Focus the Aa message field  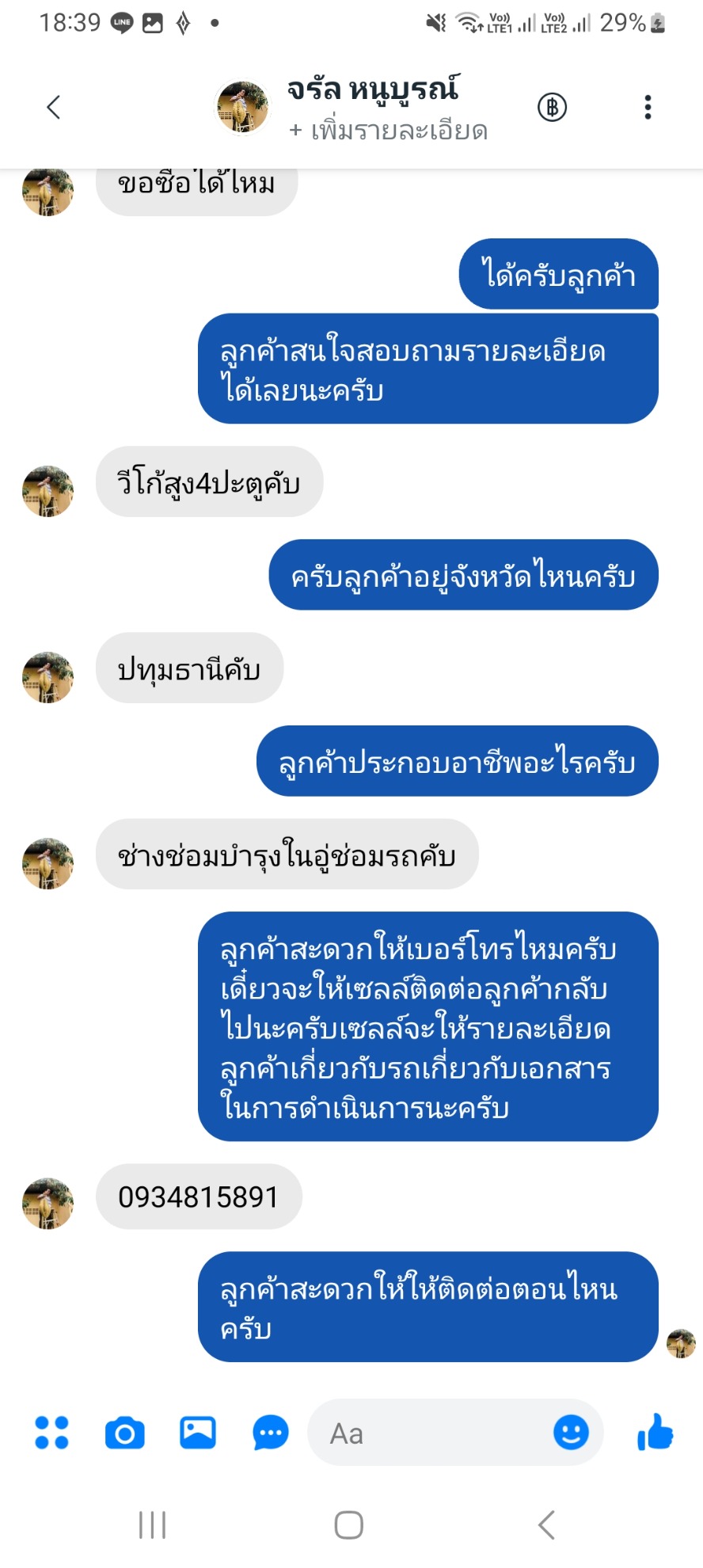pyautogui.click(x=427, y=1433)
